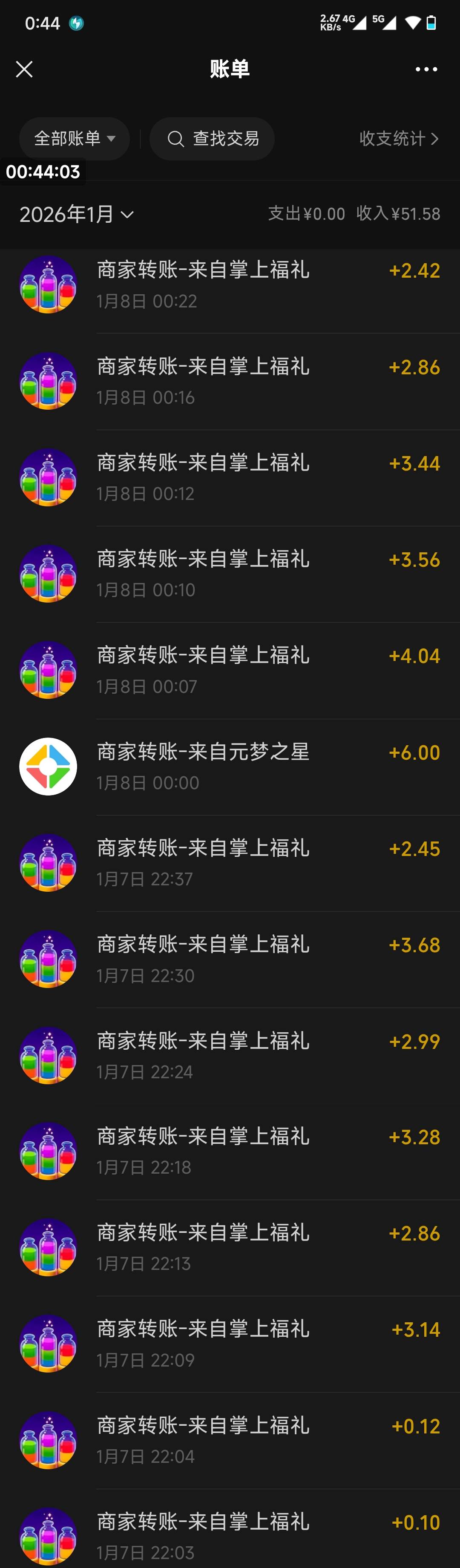Expand the 全部账单 filter dropdown
Image resolution: width=460 pixels, height=1568 pixels.
click(74, 139)
